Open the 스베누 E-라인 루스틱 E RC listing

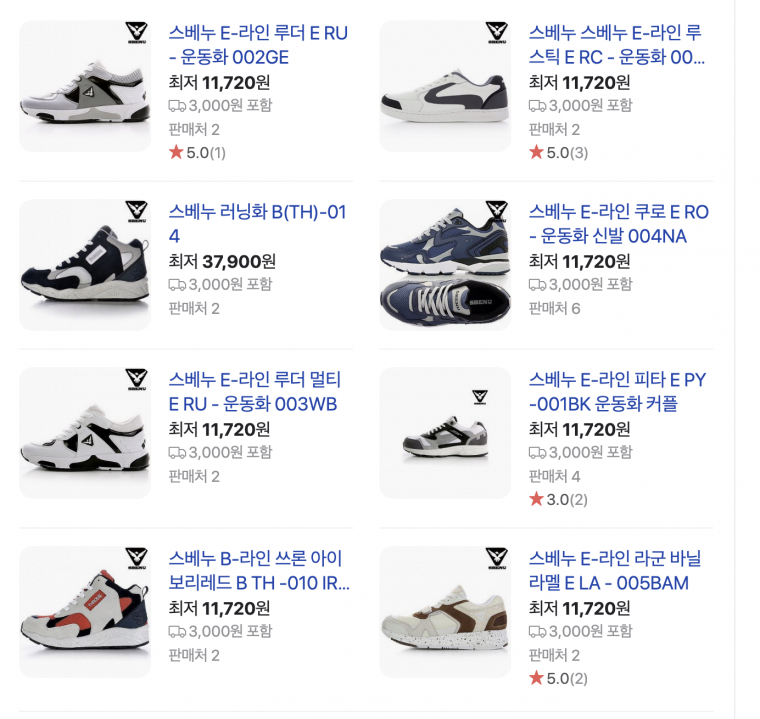pyautogui.click(x=617, y=45)
